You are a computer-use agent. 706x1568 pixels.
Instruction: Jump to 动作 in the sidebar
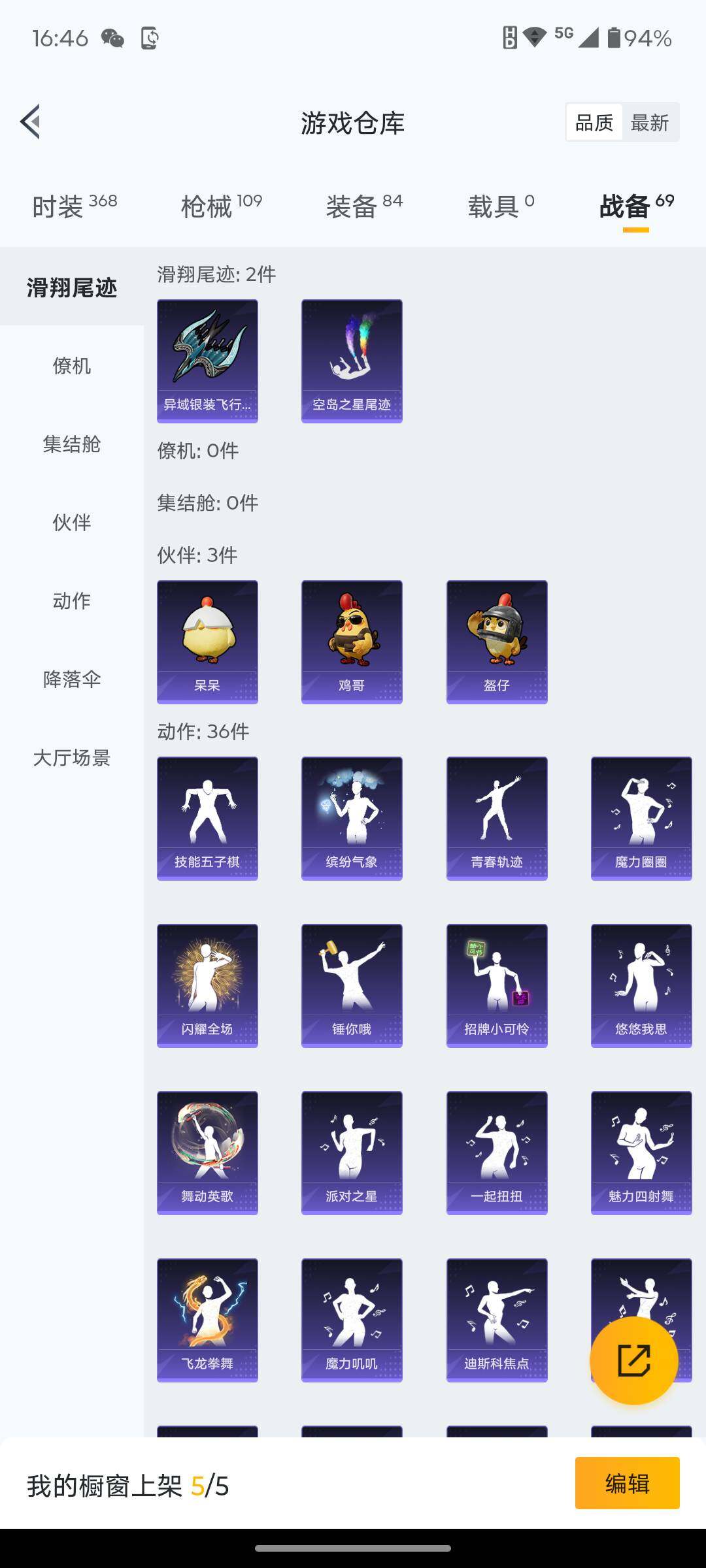(x=72, y=601)
